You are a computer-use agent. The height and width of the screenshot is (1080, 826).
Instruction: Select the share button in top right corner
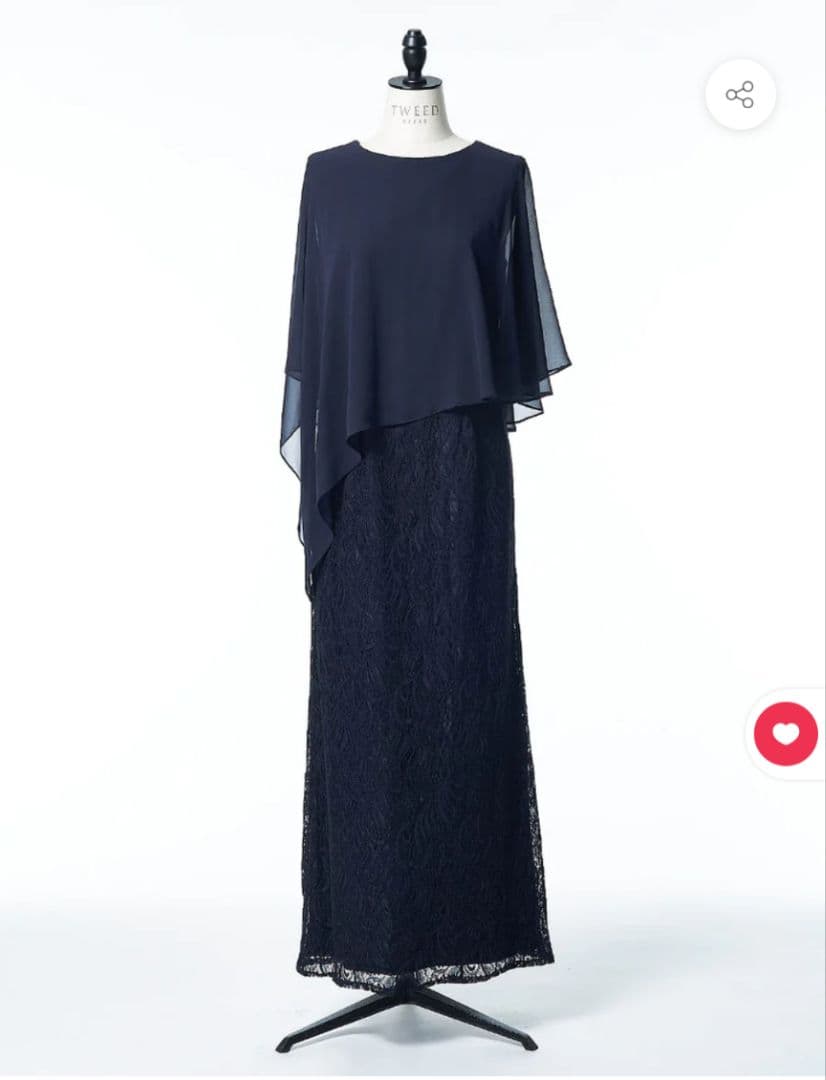coord(739,93)
